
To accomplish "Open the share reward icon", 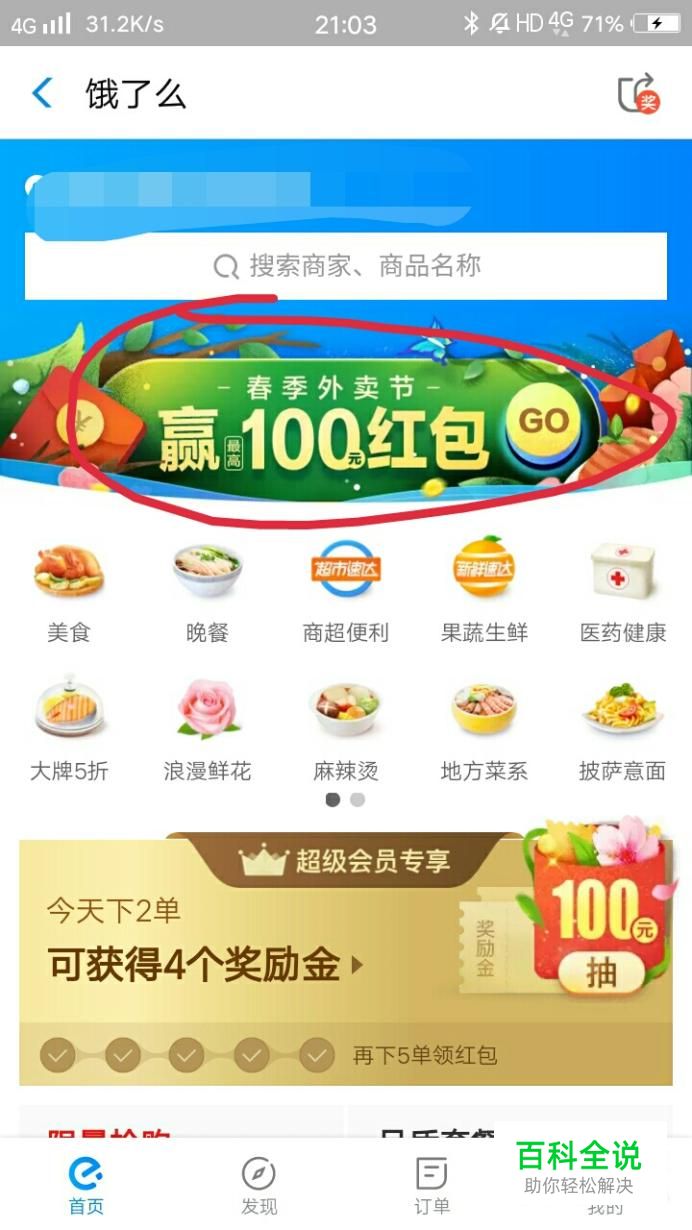I will (638, 94).
